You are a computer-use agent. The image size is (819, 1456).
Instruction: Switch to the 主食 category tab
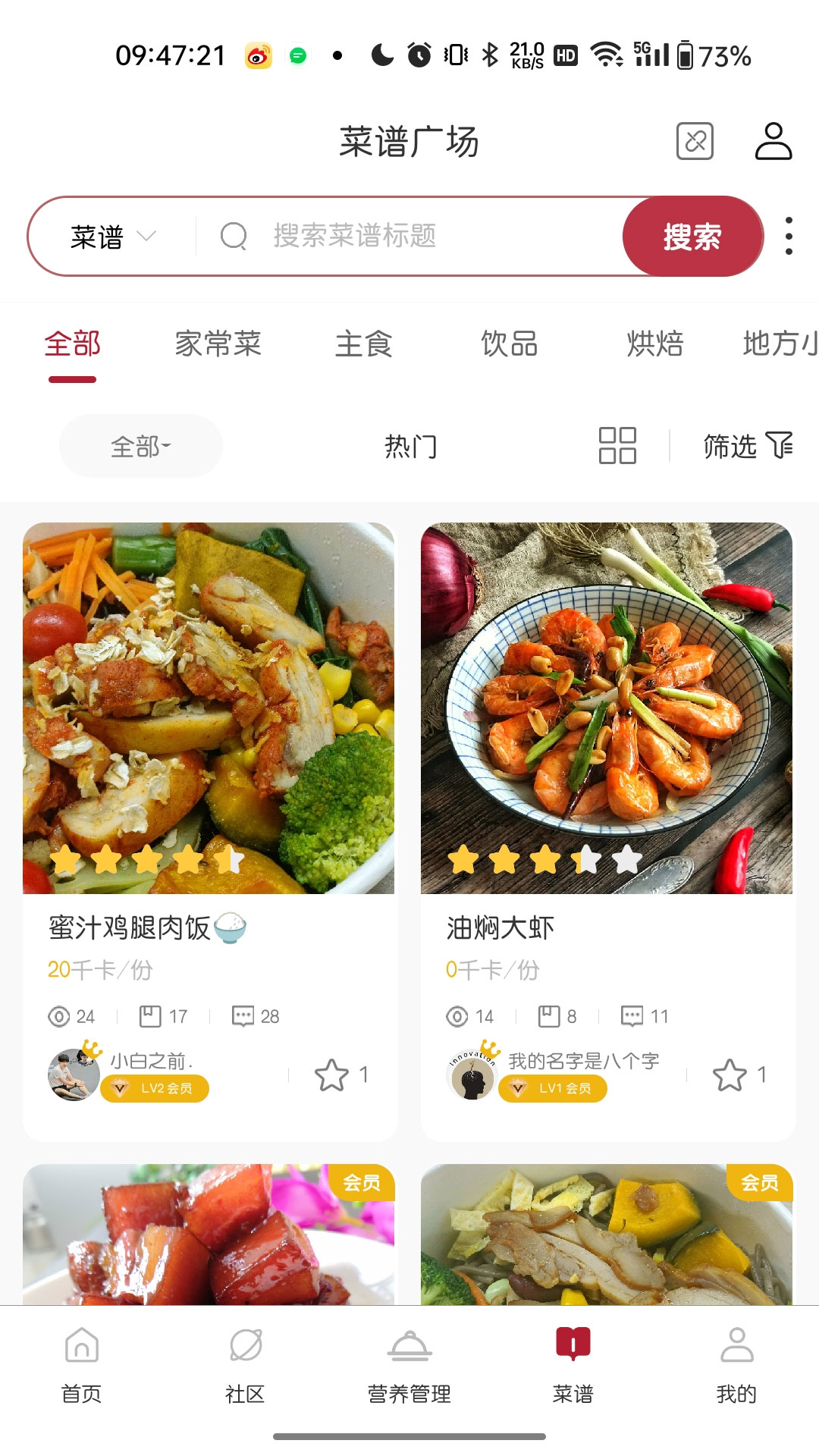tap(363, 344)
